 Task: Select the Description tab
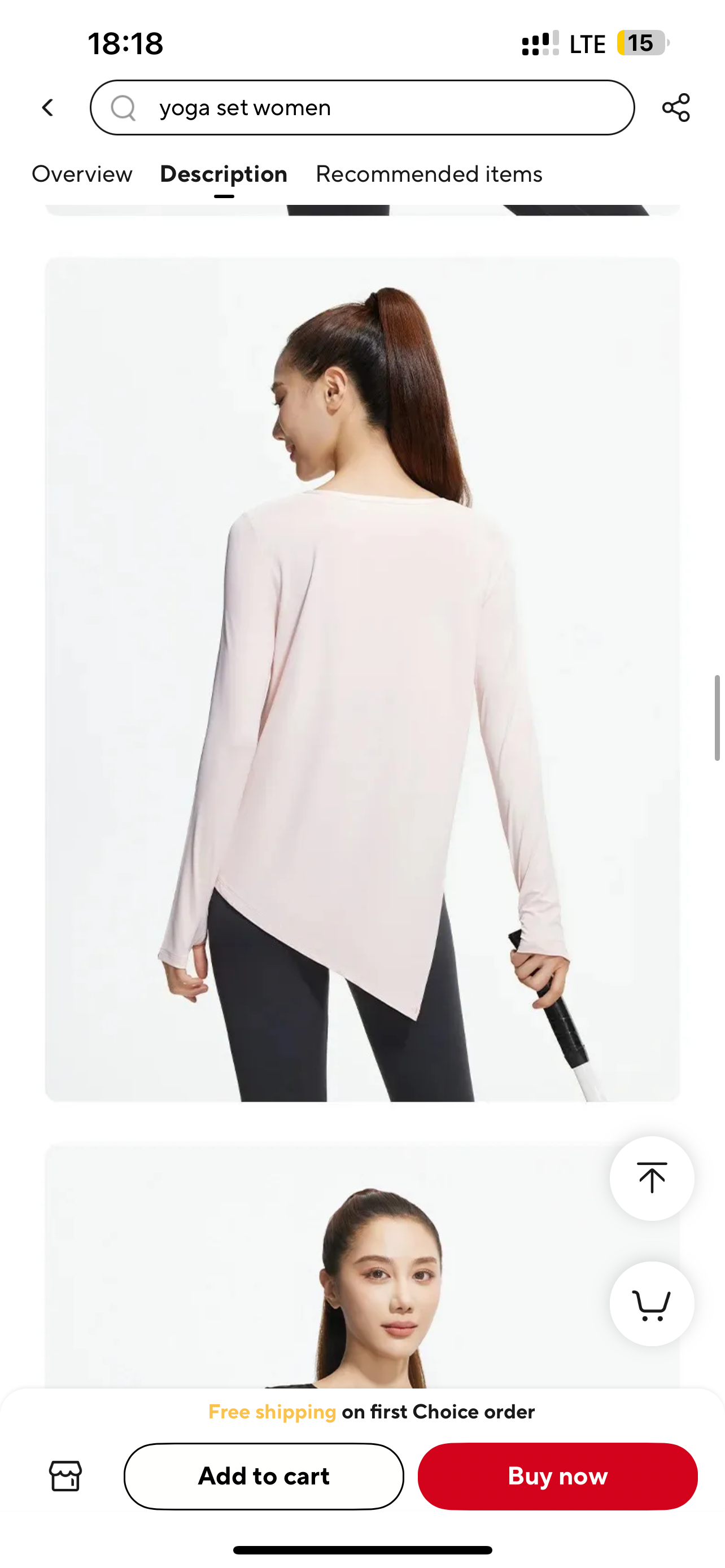[224, 174]
